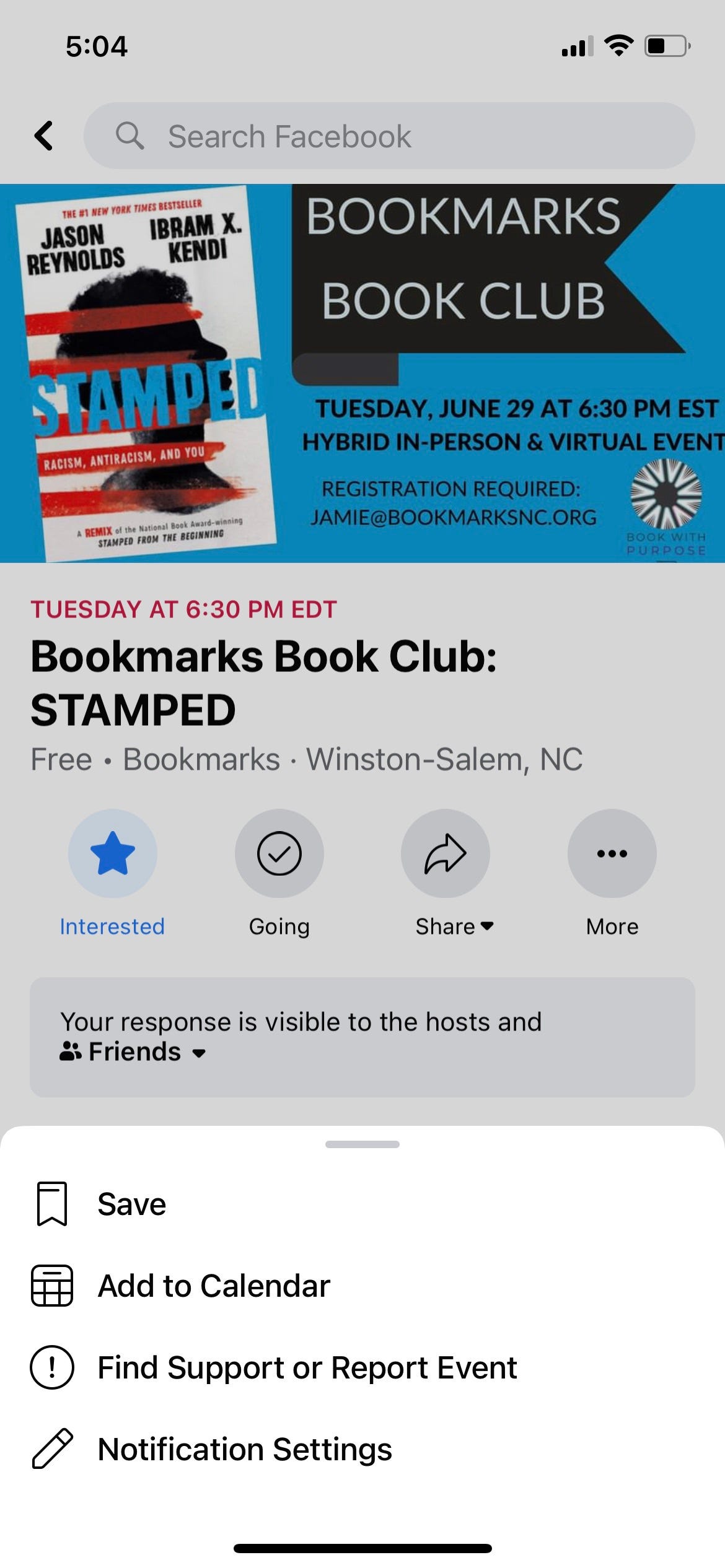Tap the More options button
725x1568 pixels.
pos(612,854)
